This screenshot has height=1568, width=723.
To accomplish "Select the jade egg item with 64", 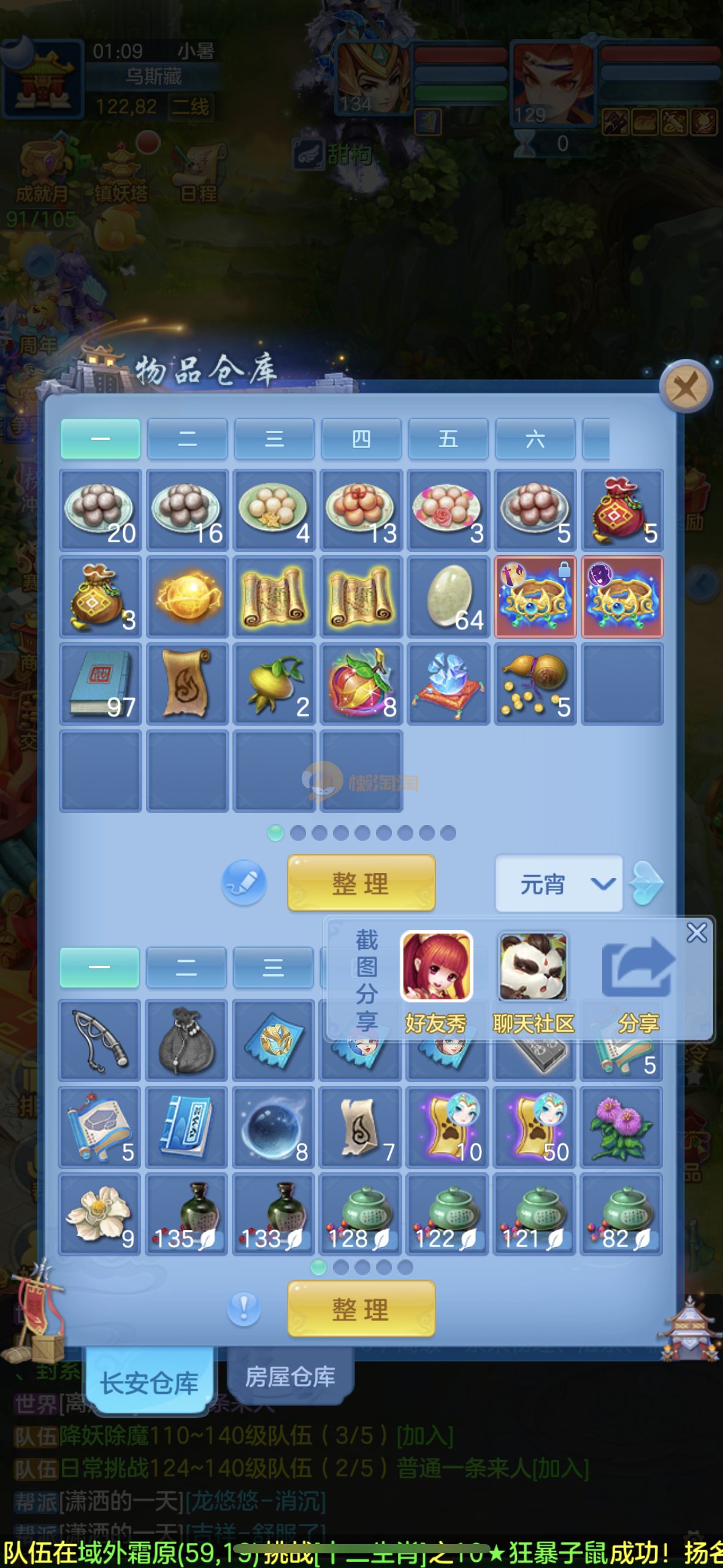I will (x=448, y=597).
